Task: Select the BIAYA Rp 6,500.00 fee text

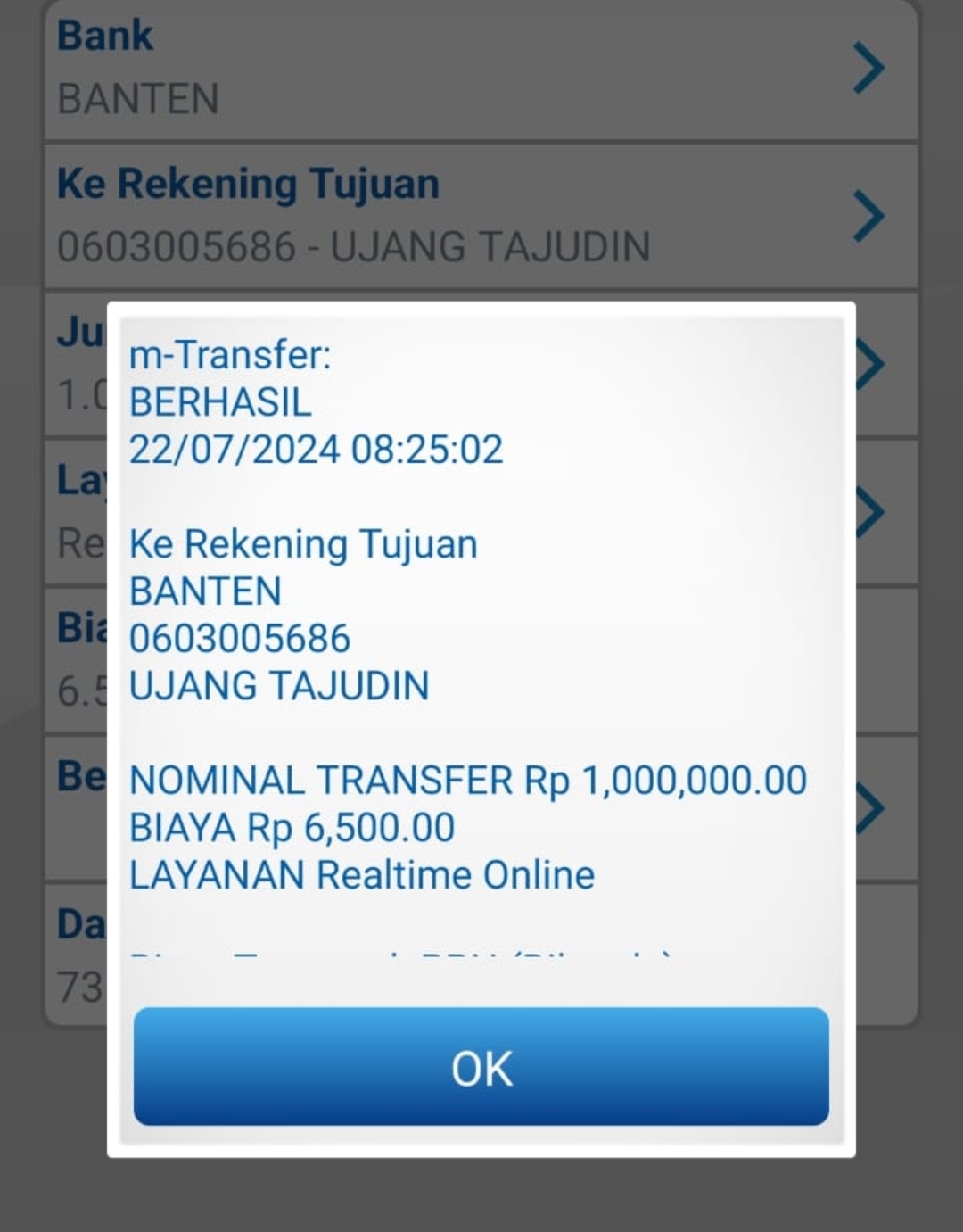Action: [x=292, y=827]
